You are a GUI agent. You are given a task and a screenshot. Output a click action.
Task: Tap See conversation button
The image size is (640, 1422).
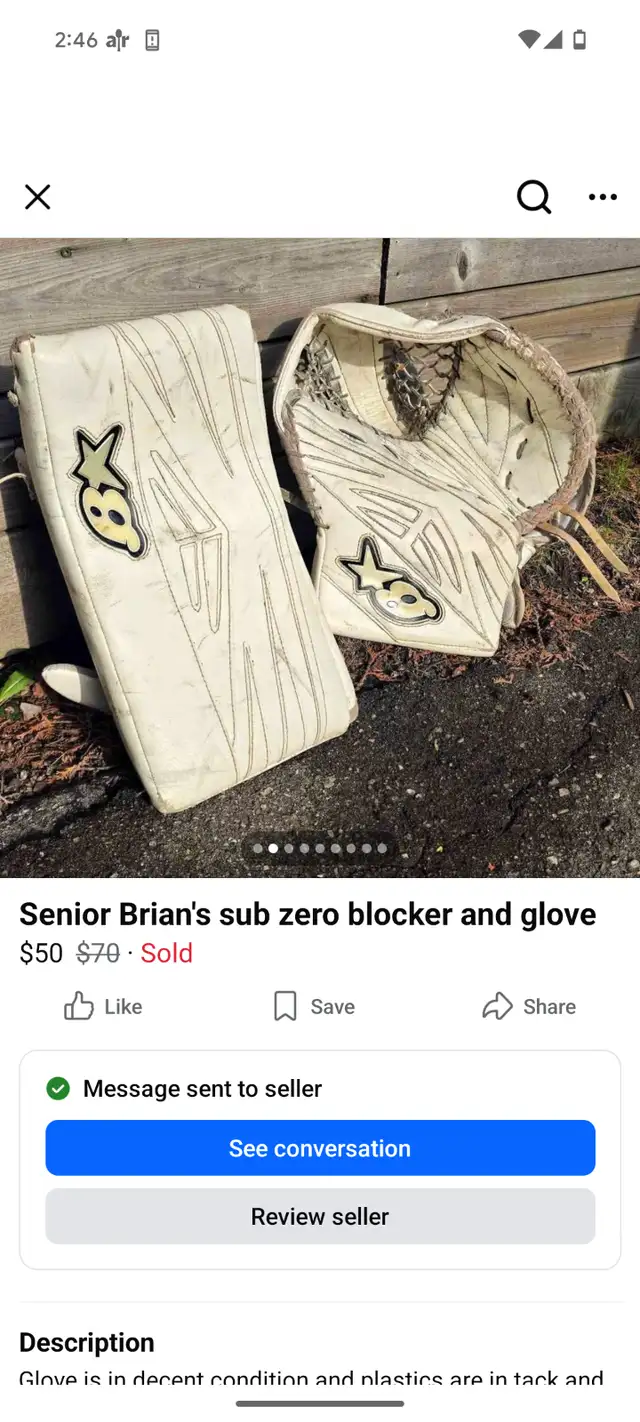(x=320, y=1148)
